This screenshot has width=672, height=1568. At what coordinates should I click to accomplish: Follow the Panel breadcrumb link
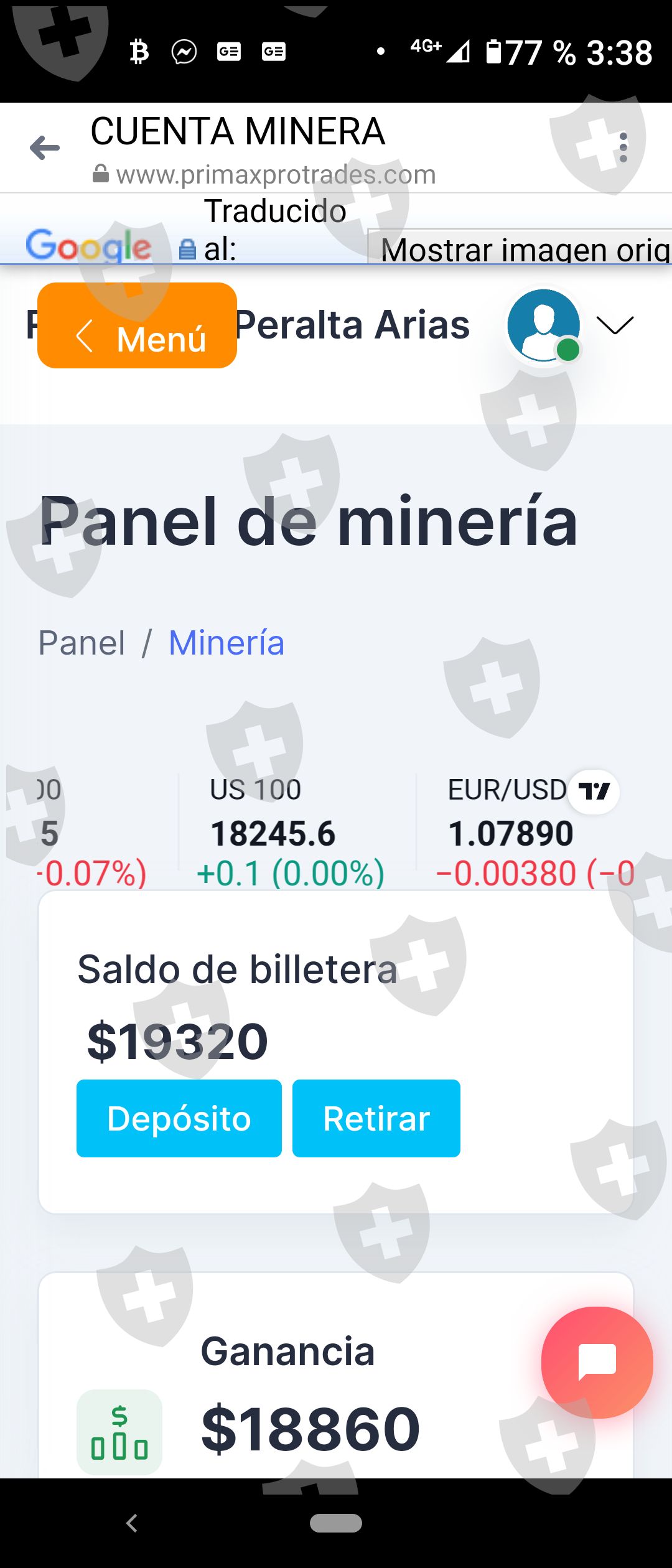(x=82, y=643)
